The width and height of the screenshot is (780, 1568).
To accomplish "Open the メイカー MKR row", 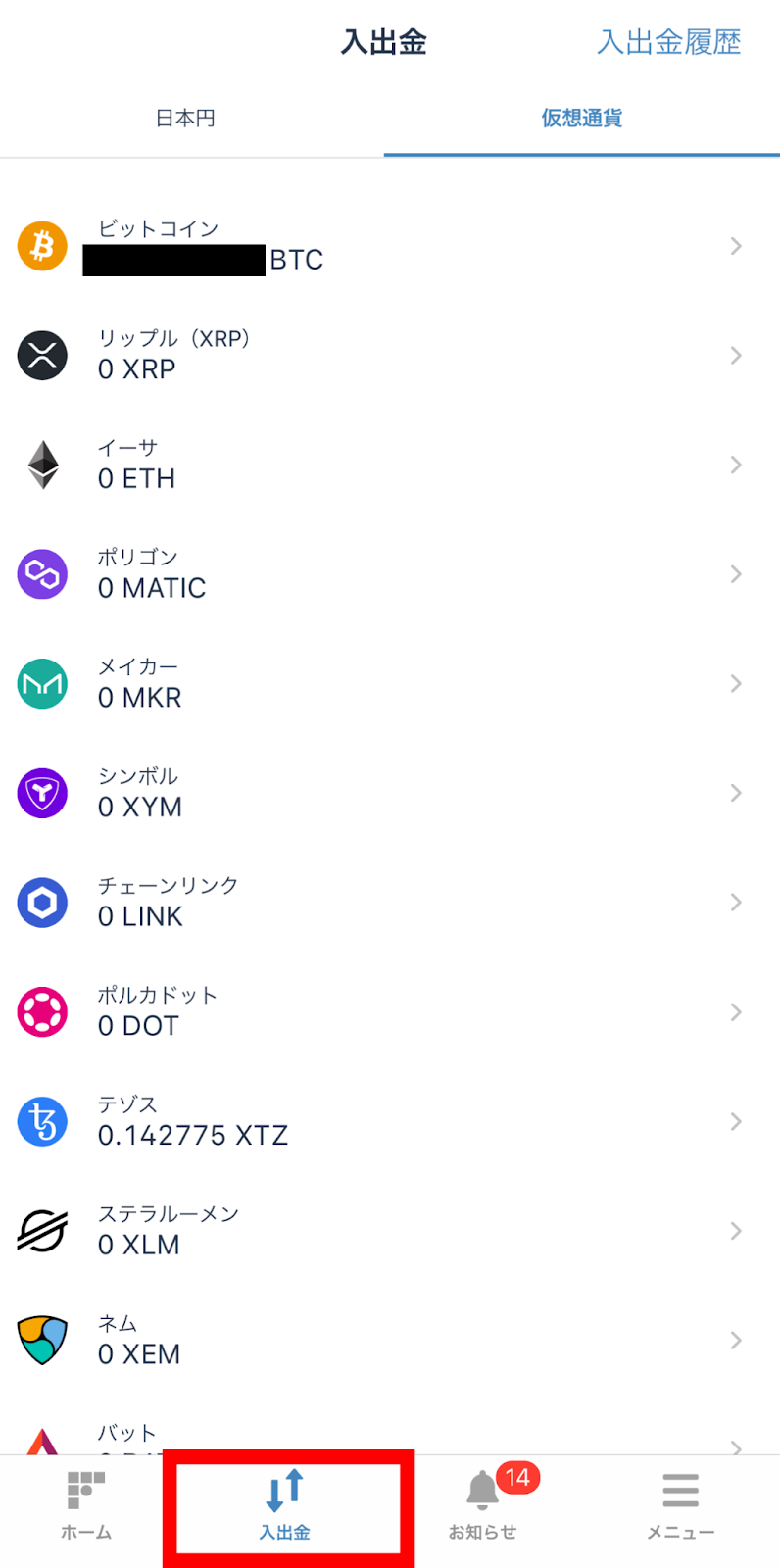I will pyautogui.click(x=390, y=683).
